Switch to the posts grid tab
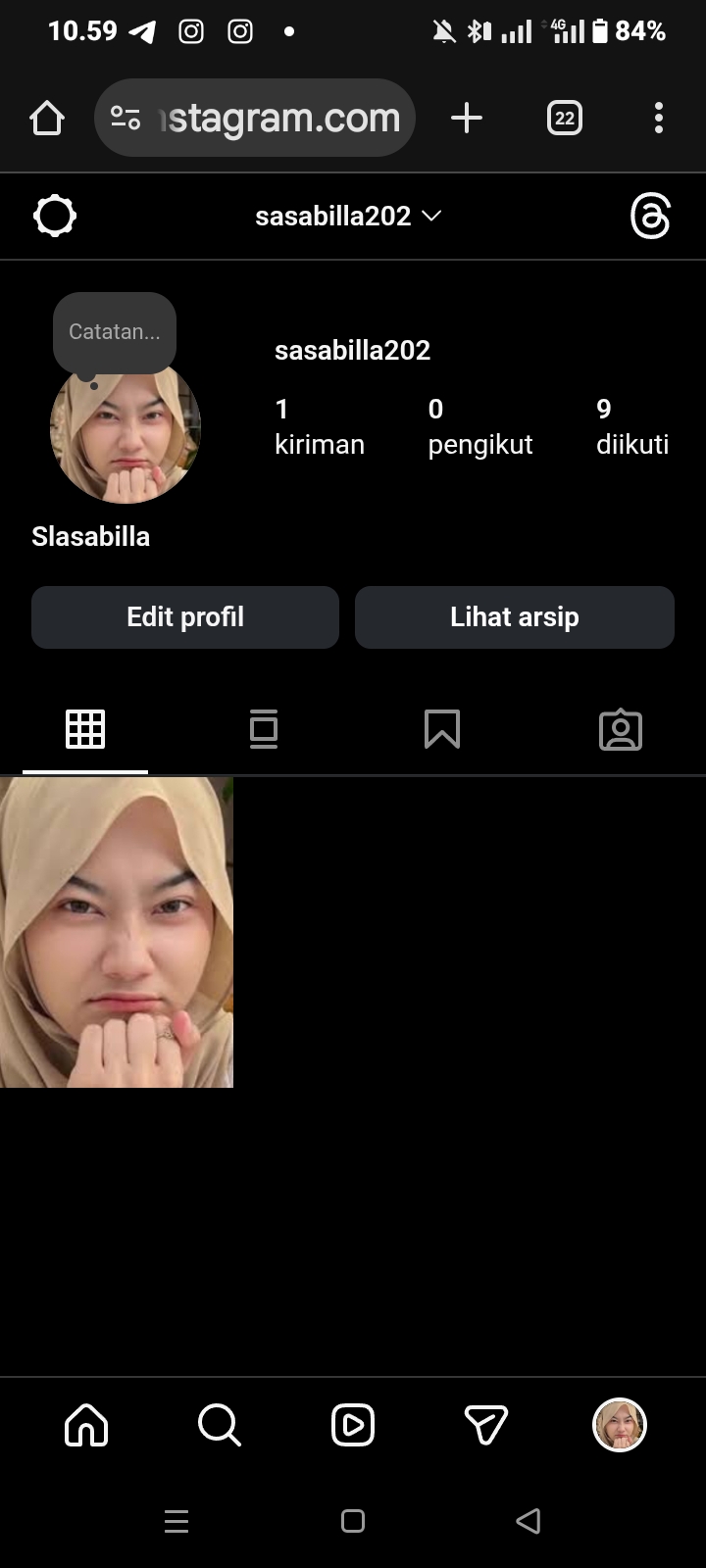The height and width of the screenshot is (1568, 706). (85, 729)
